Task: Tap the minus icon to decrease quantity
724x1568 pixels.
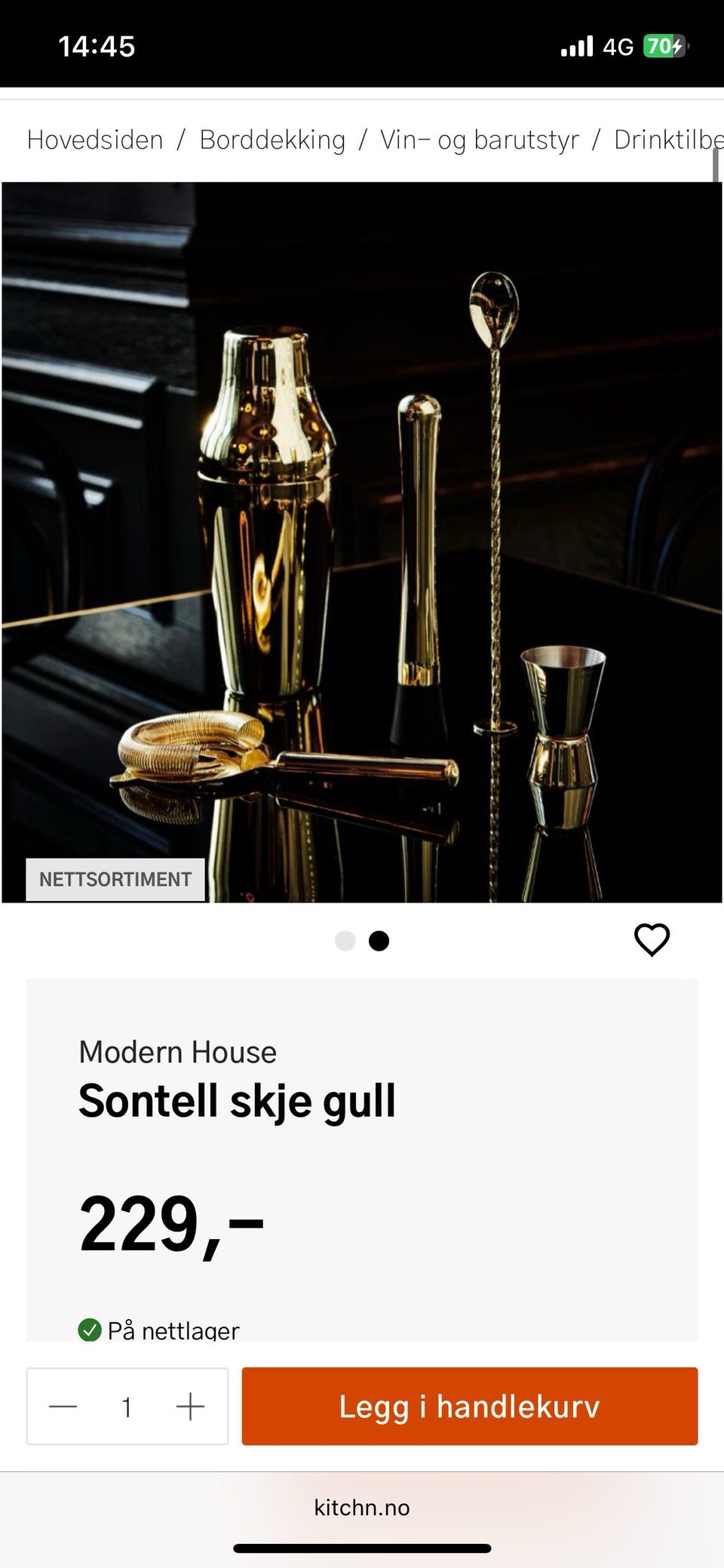Action: (x=63, y=1407)
